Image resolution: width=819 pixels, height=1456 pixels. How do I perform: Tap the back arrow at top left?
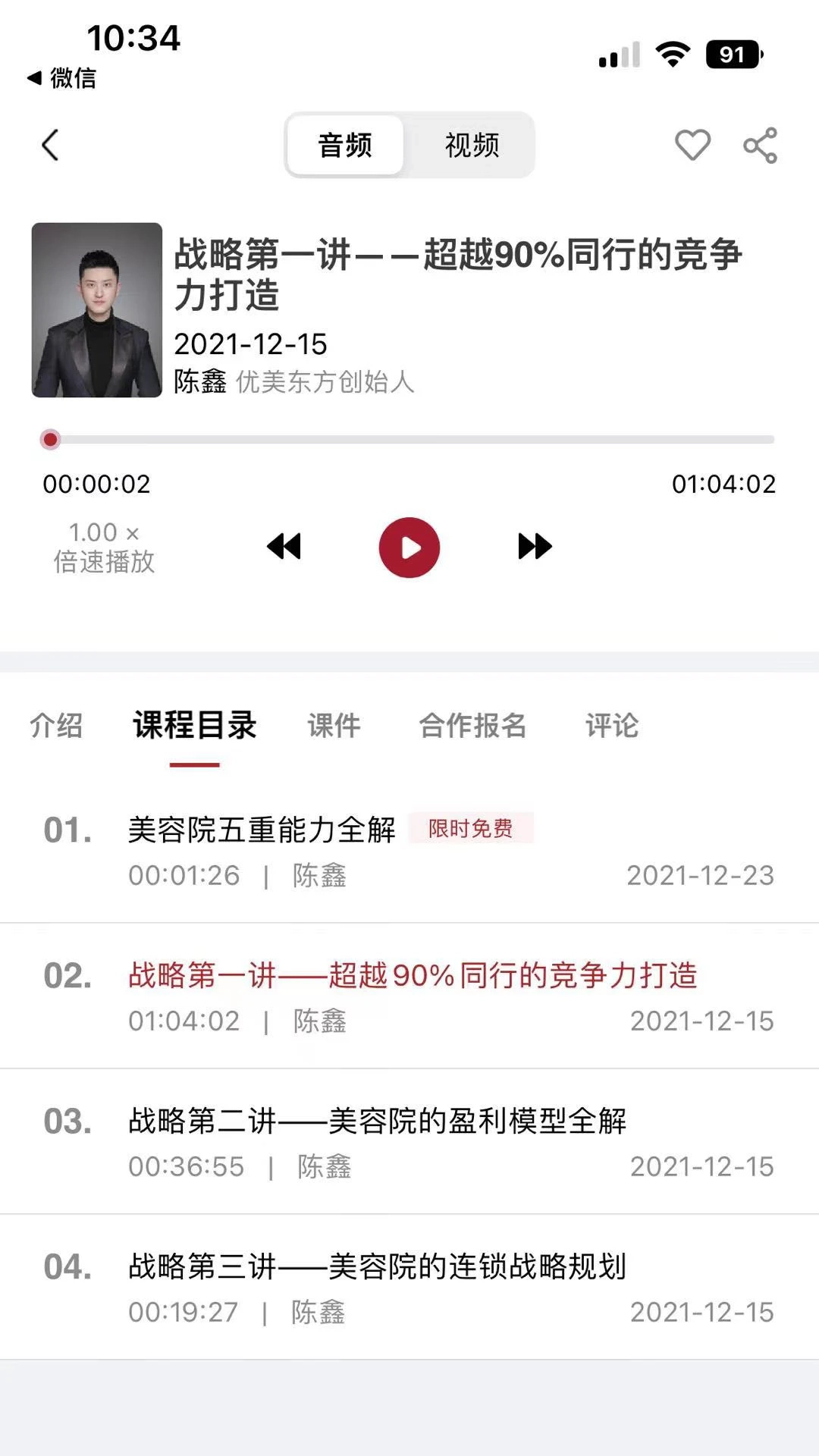tap(51, 146)
